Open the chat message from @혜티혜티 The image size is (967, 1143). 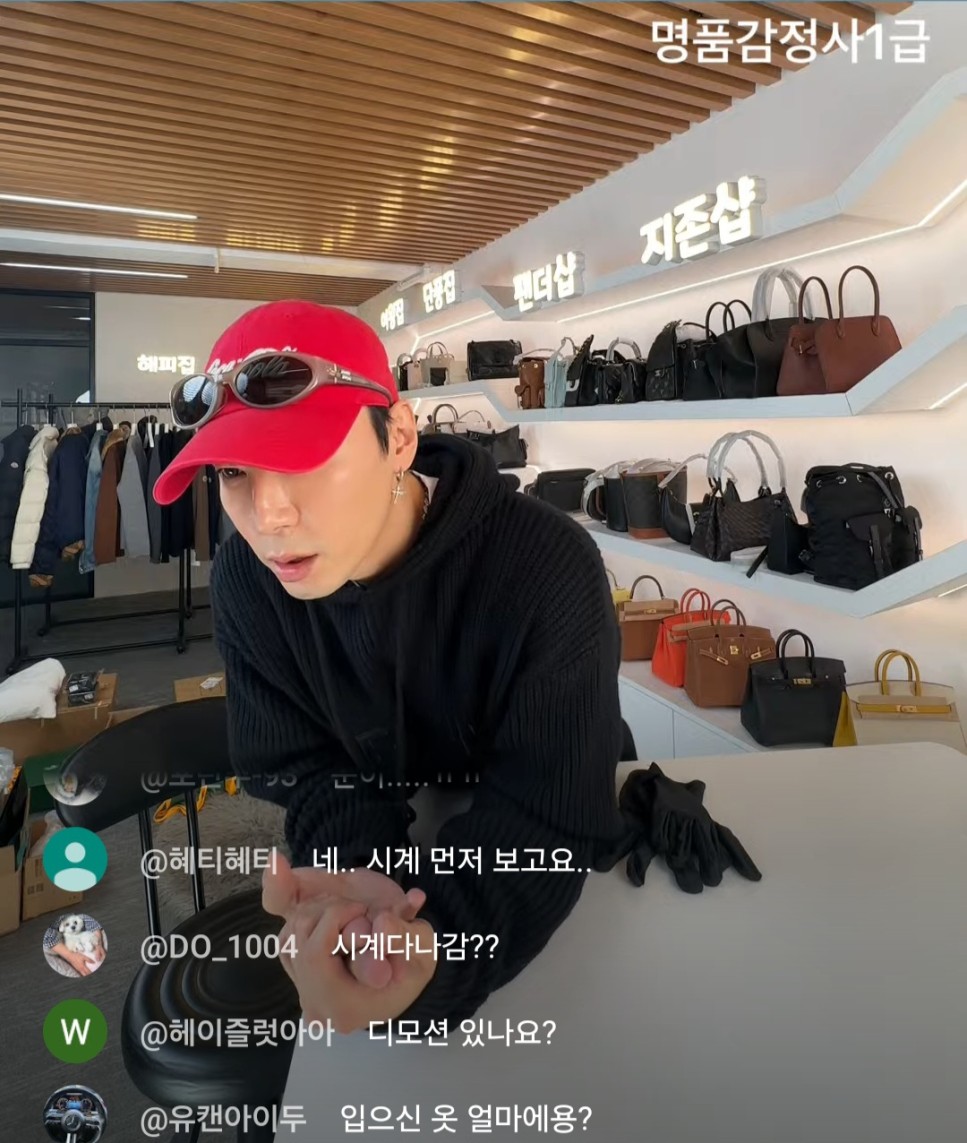(365, 862)
